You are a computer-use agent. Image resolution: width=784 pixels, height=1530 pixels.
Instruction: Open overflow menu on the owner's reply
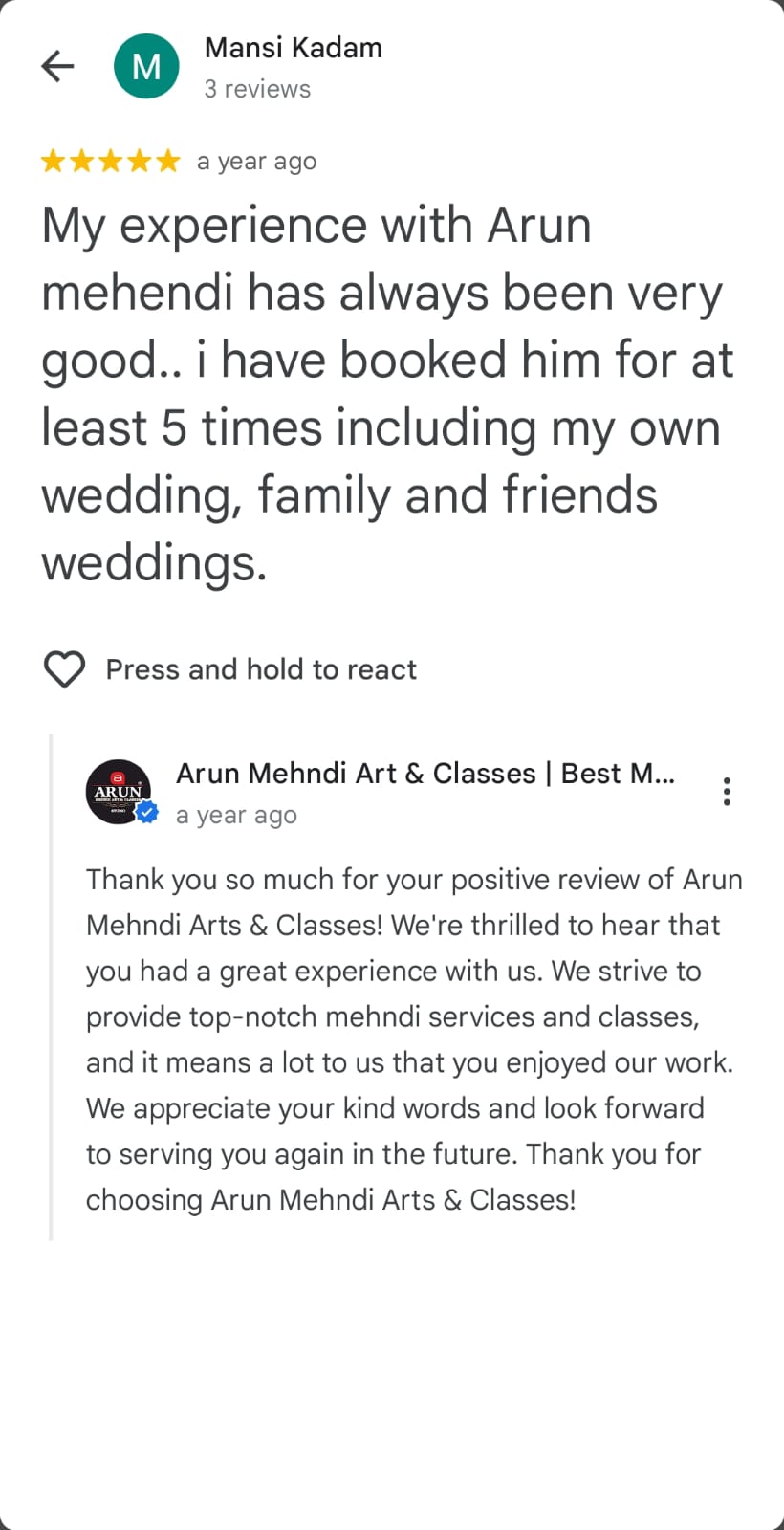point(727,792)
